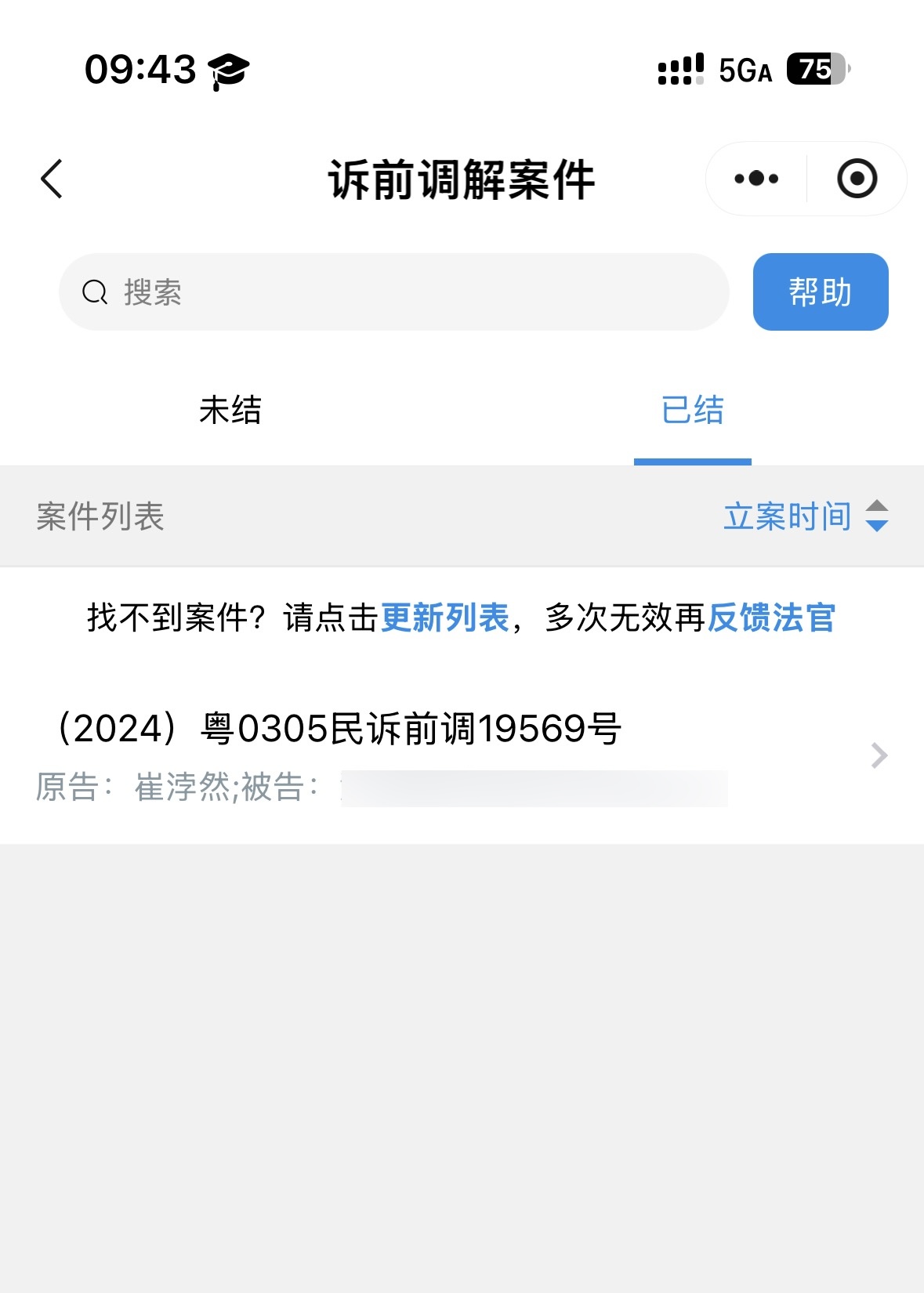Tap the 更新列表 link
Screen dimensions: 924x1293
(x=444, y=618)
